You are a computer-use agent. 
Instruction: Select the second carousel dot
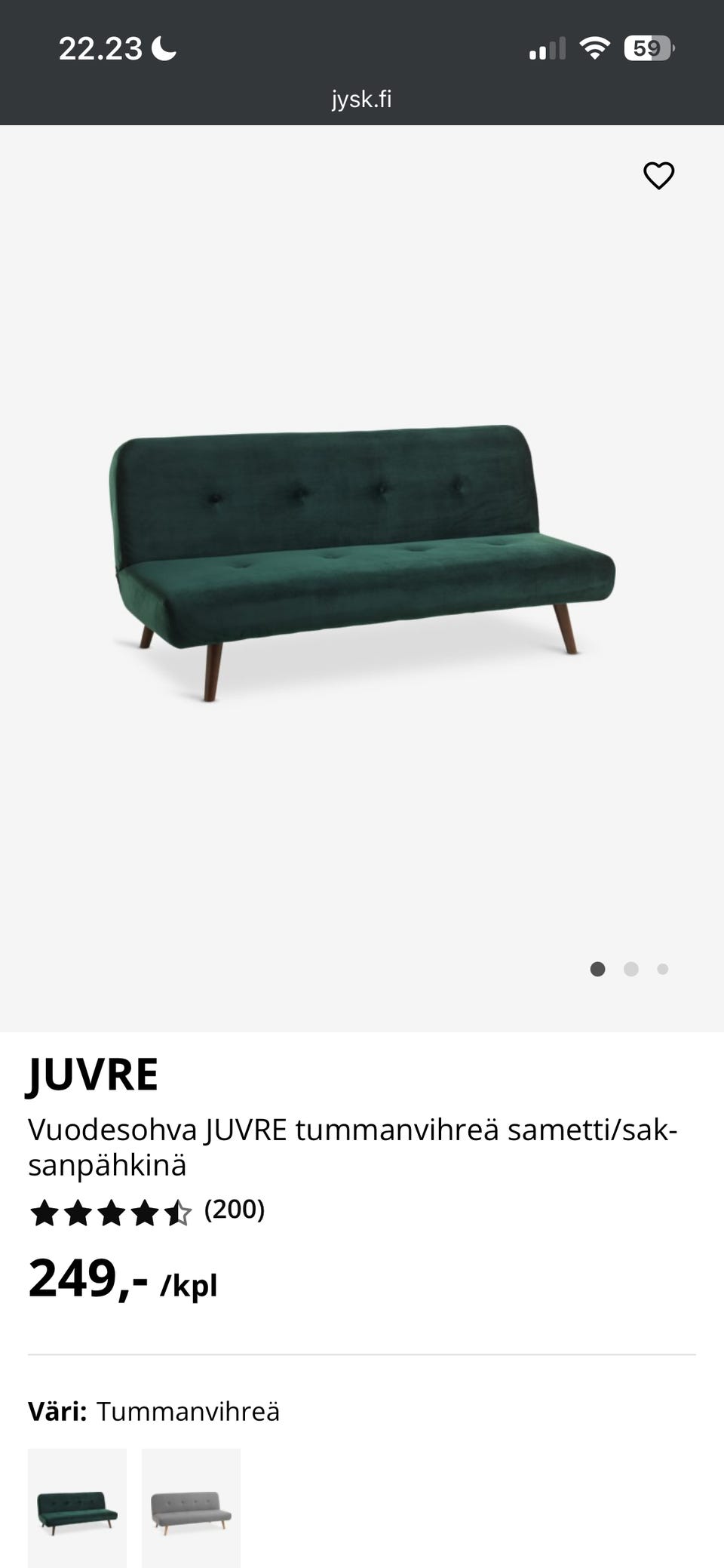(x=631, y=969)
